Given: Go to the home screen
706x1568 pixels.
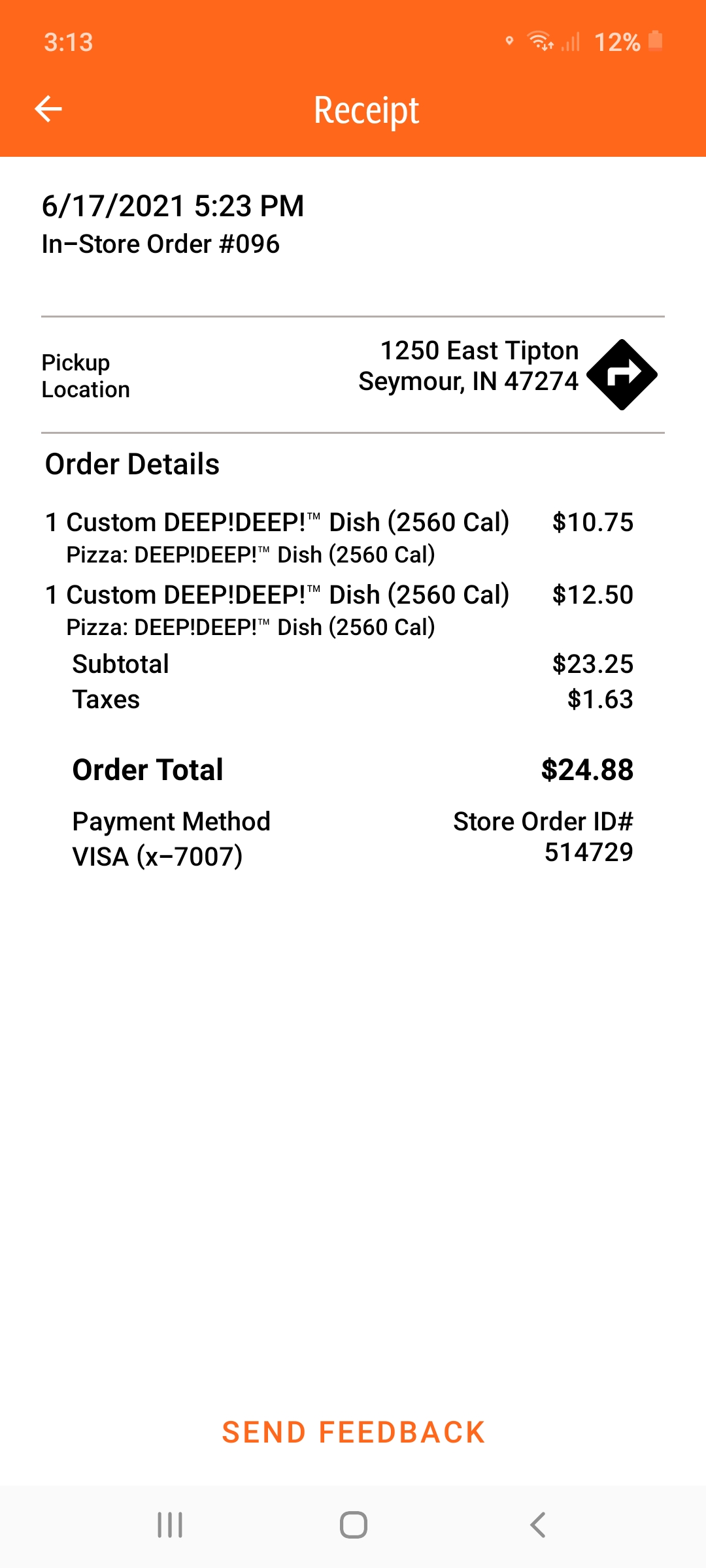Looking at the screenshot, I should click(353, 1525).
